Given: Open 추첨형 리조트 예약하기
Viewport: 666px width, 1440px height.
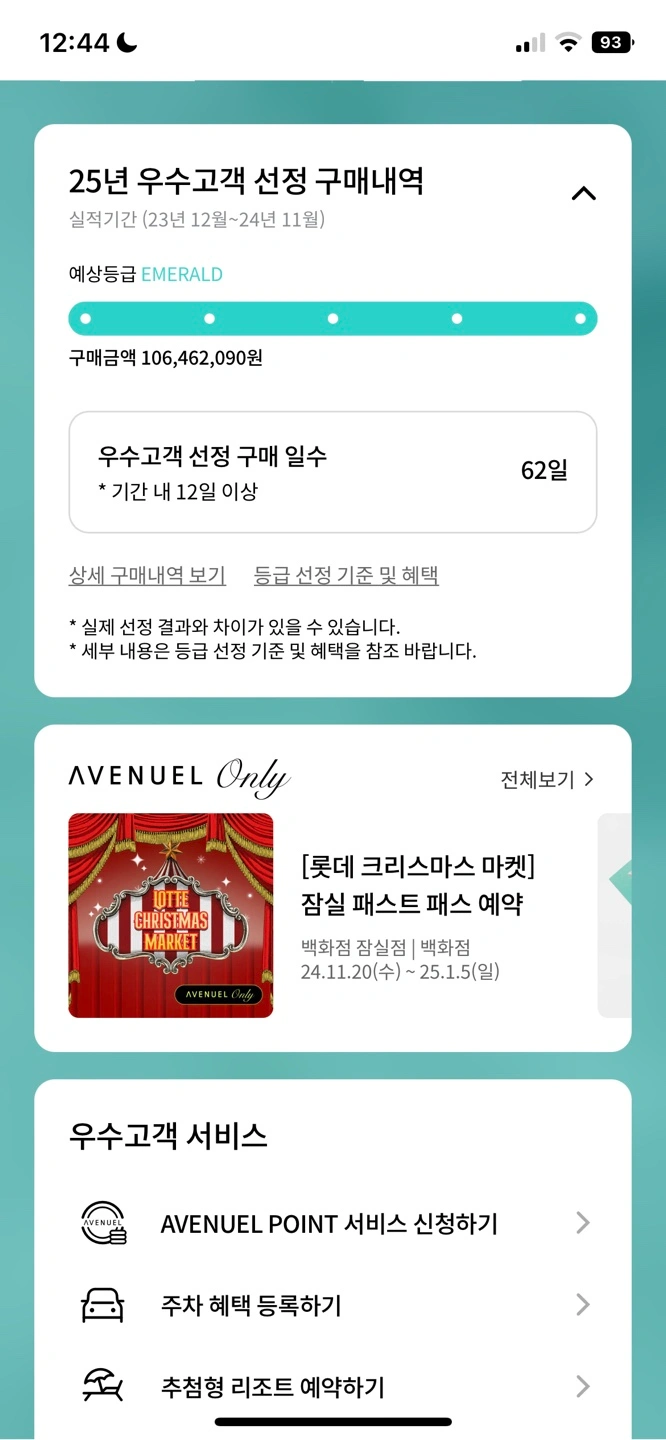Looking at the screenshot, I should [333, 1387].
